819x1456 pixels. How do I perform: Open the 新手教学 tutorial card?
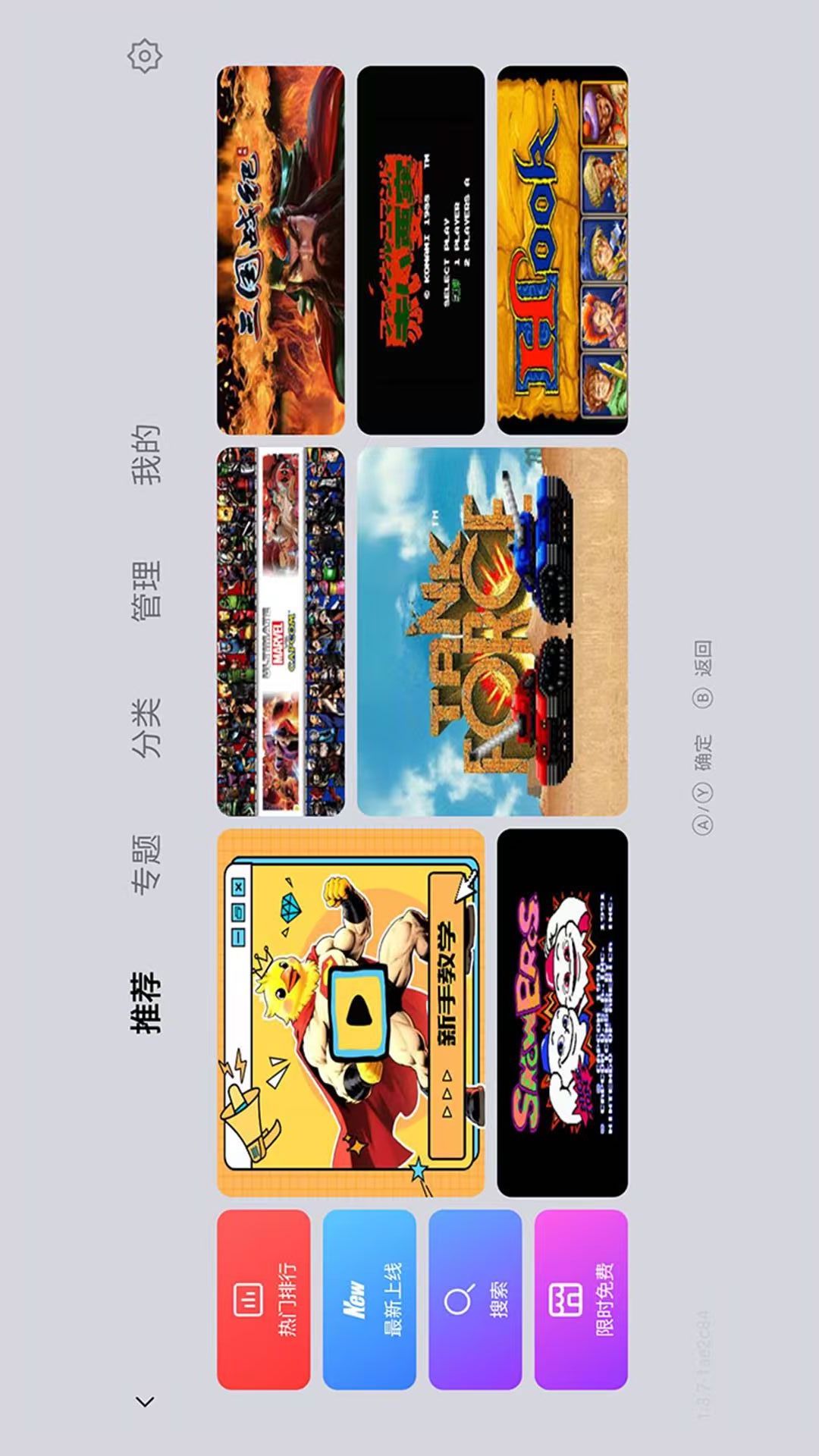pyautogui.click(x=350, y=1012)
